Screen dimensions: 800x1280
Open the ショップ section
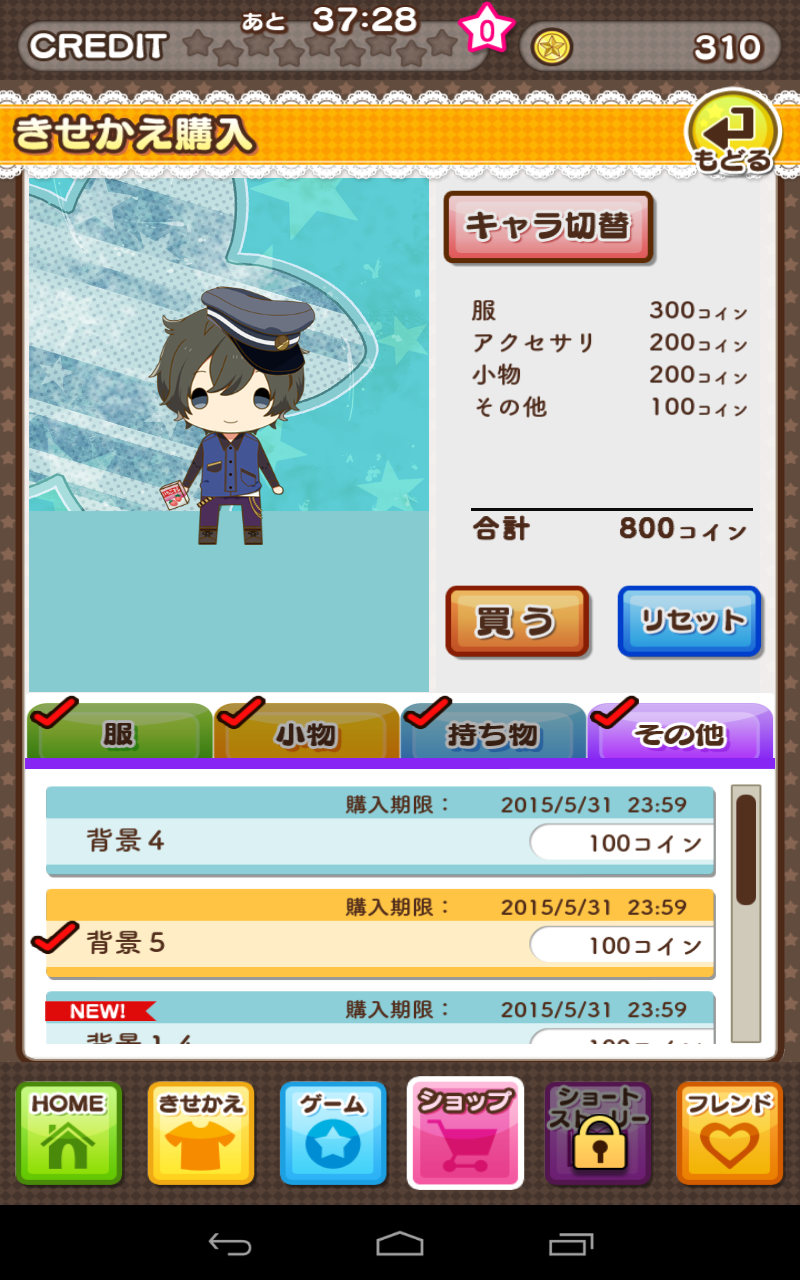(x=465, y=1133)
